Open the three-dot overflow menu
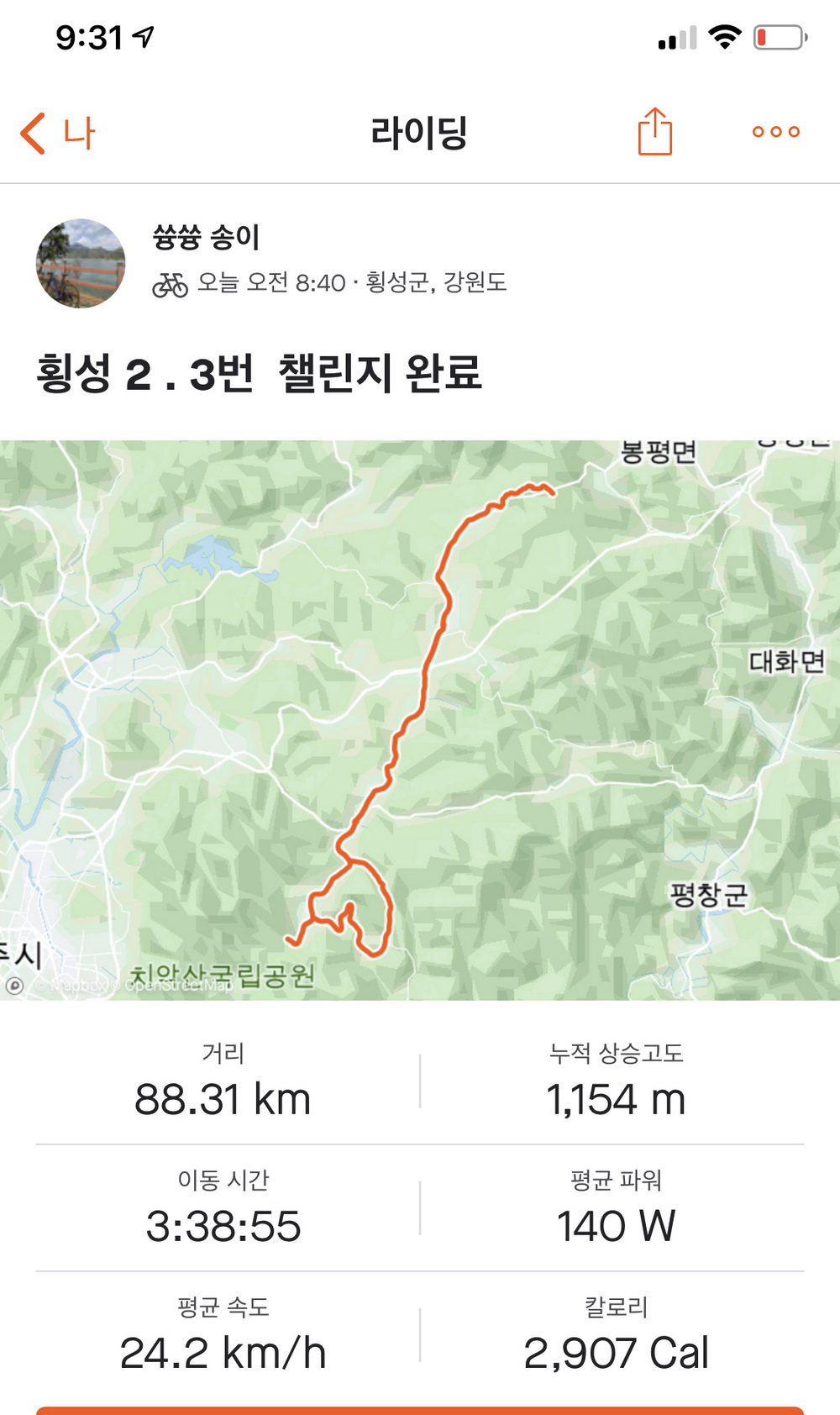The width and height of the screenshot is (840, 1415). coord(775,132)
